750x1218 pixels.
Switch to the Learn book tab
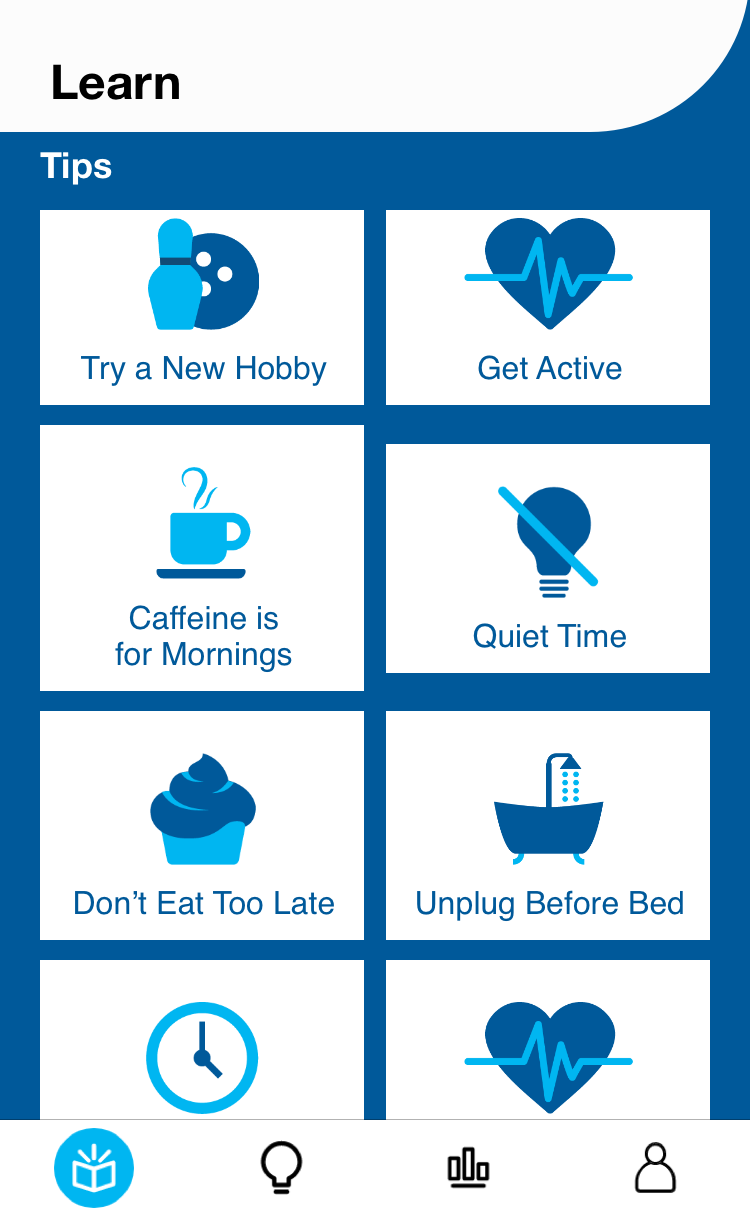click(x=94, y=1168)
